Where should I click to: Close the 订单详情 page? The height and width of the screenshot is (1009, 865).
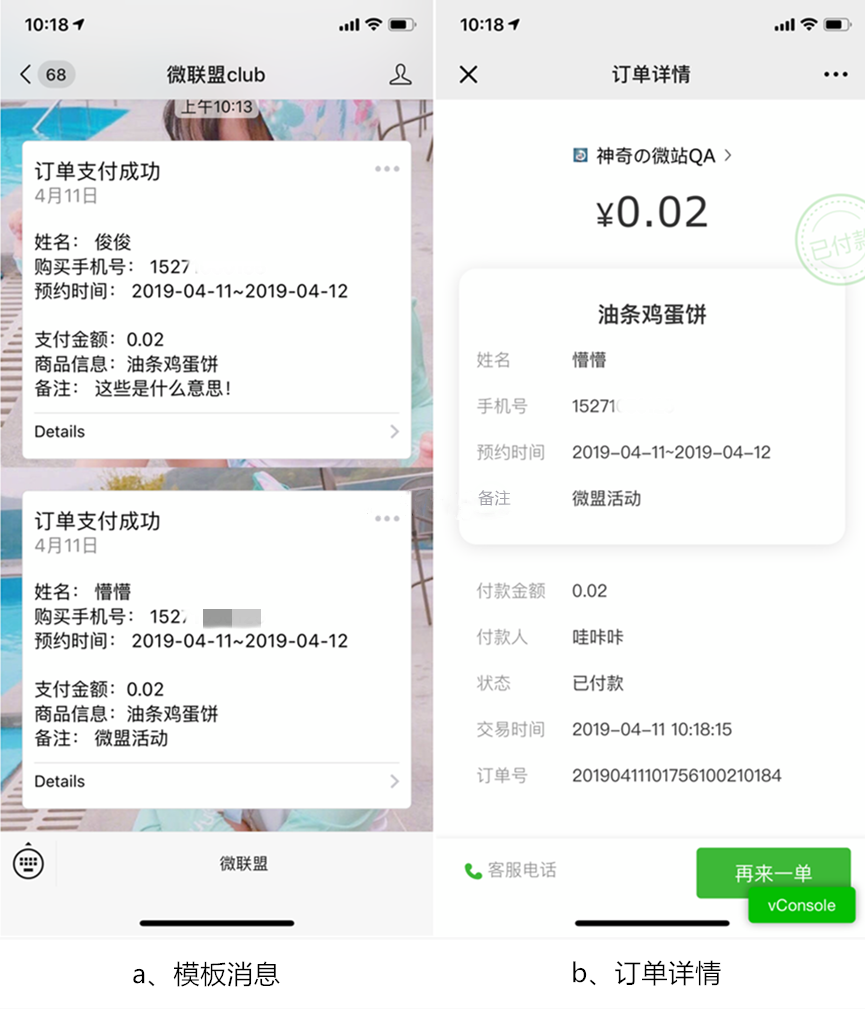click(468, 75)
